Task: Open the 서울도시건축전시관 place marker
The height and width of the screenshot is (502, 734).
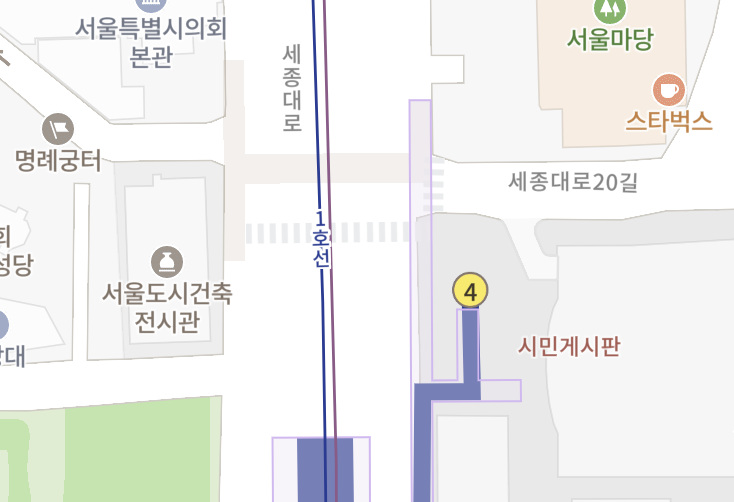Action: tap(167, 263)
